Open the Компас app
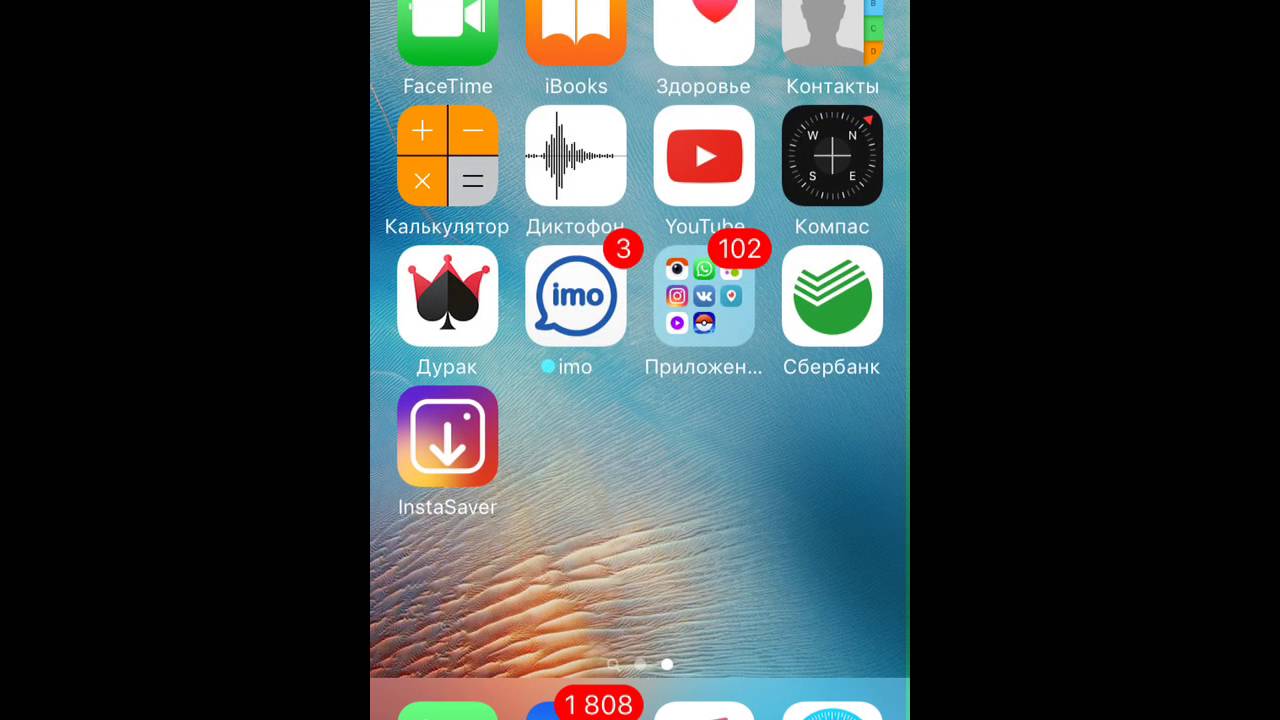The height and width of the screenshot is (720, 1280). pyautogui.click(x=831, y=156)
